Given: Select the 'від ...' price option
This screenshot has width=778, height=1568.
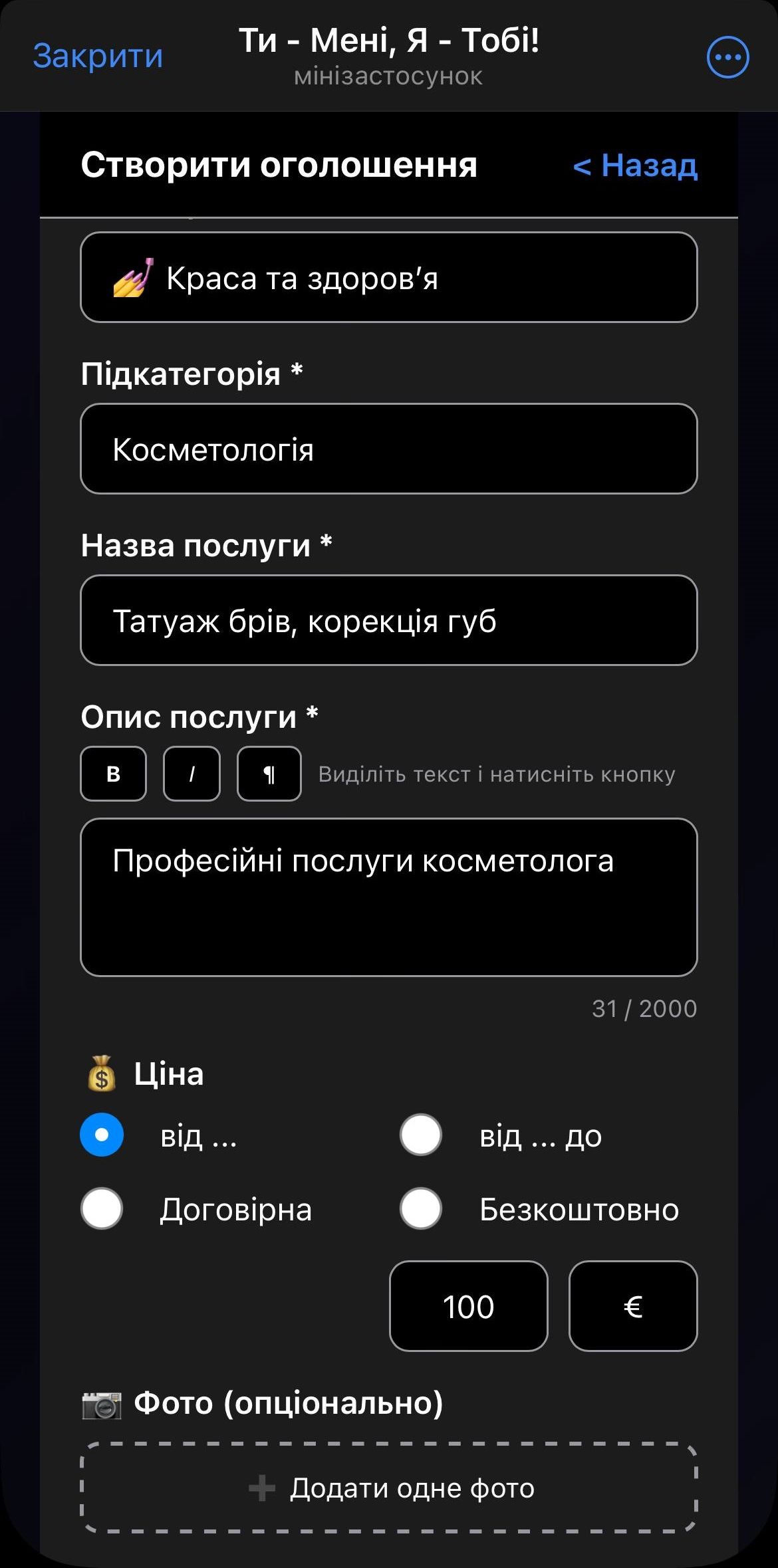Looking at the screenshot, I should (x=101, y=1135).
